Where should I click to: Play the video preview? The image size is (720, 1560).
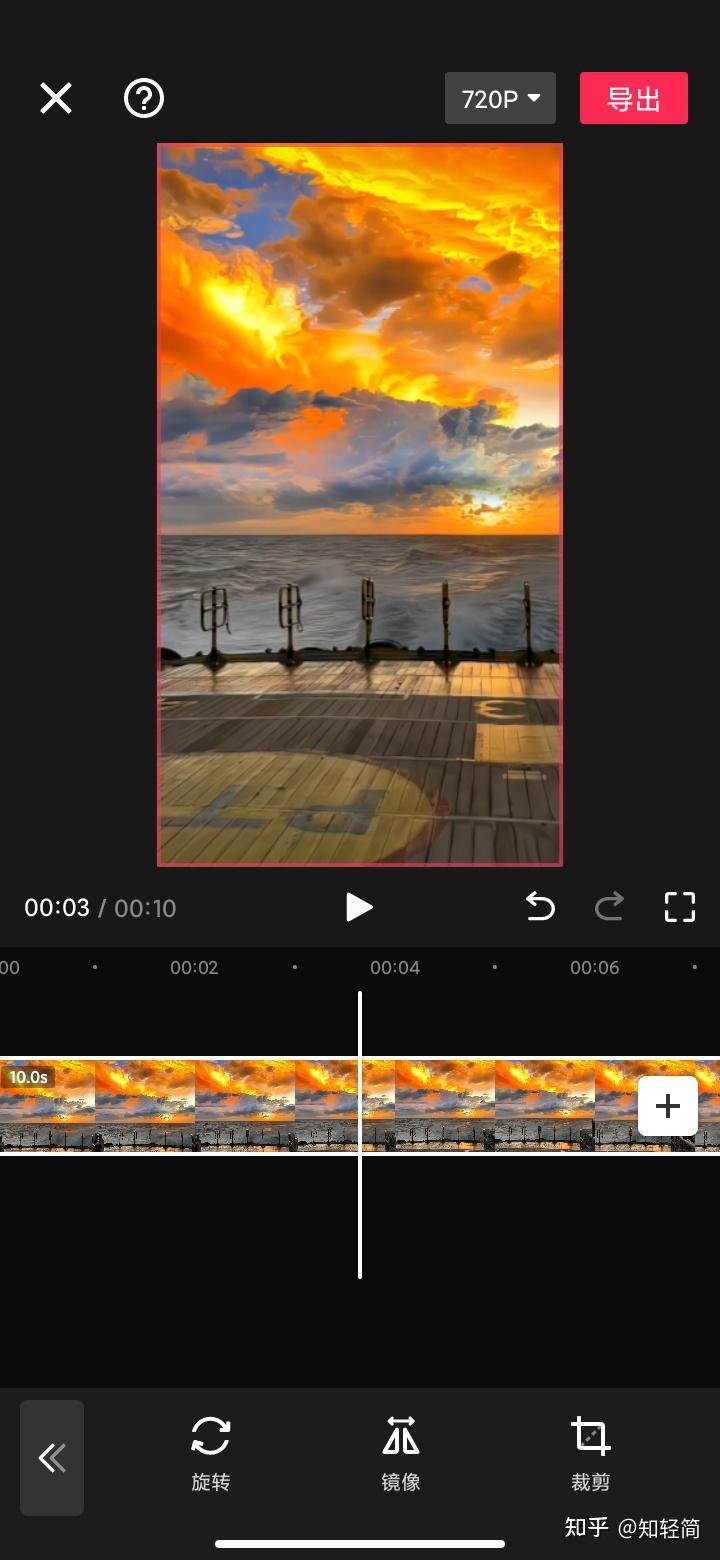[358, 907]
